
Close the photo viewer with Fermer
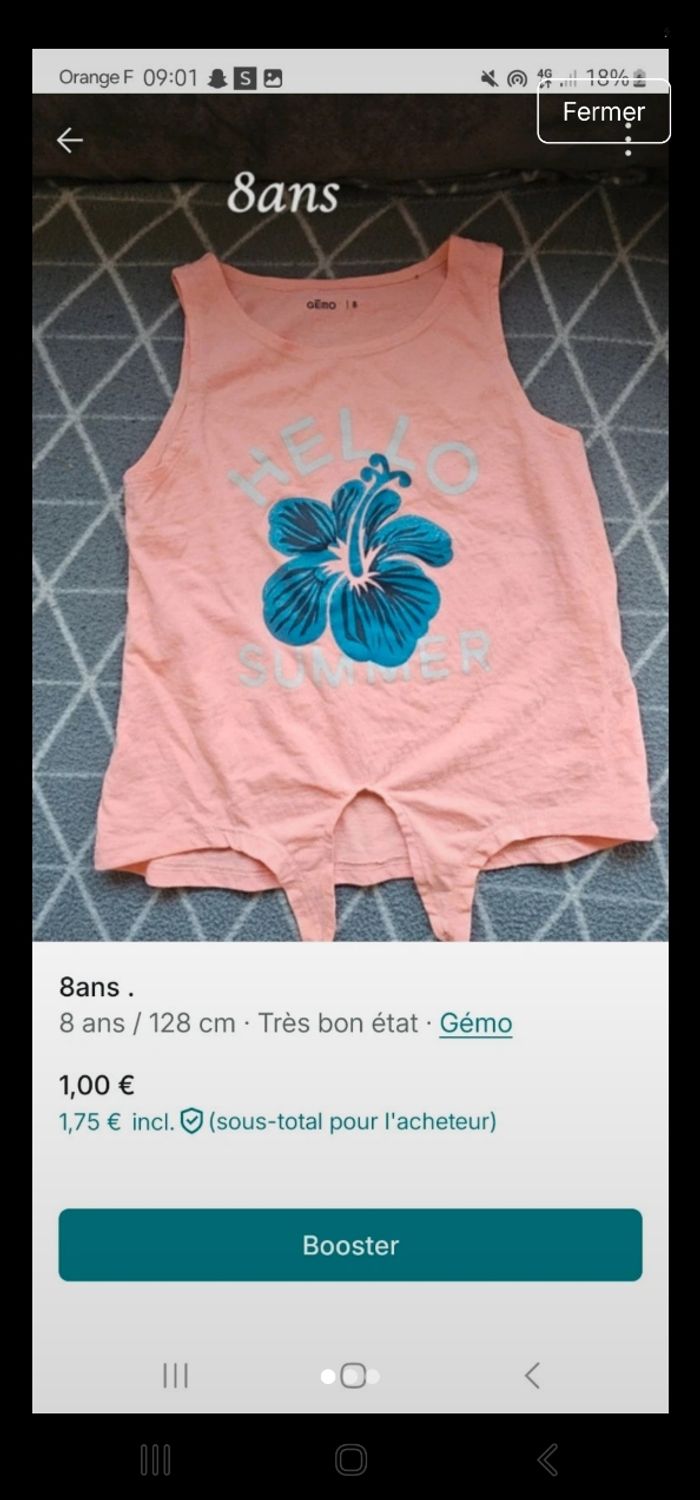click(603, 112)
